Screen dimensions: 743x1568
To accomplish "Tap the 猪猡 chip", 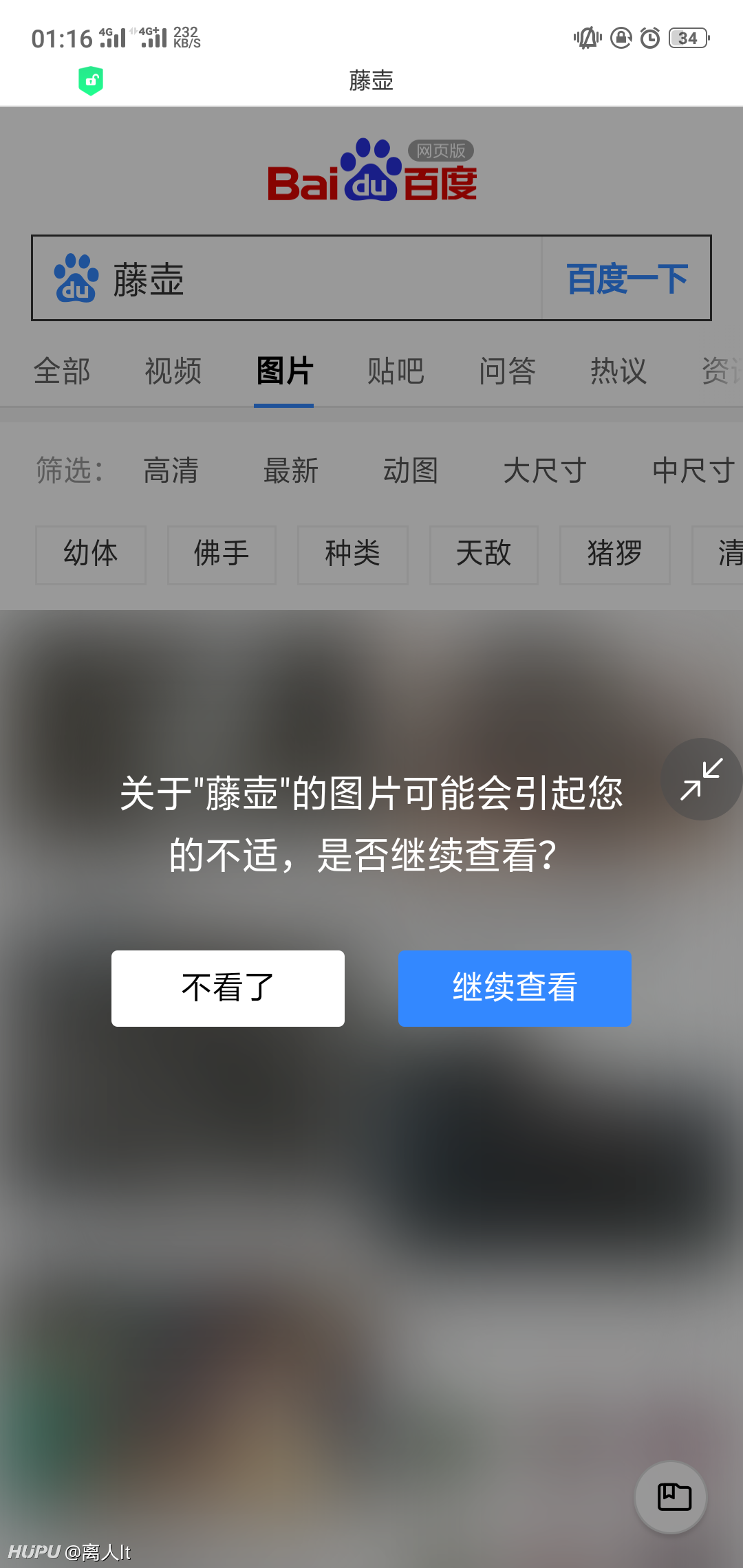I will coord(615,555).
